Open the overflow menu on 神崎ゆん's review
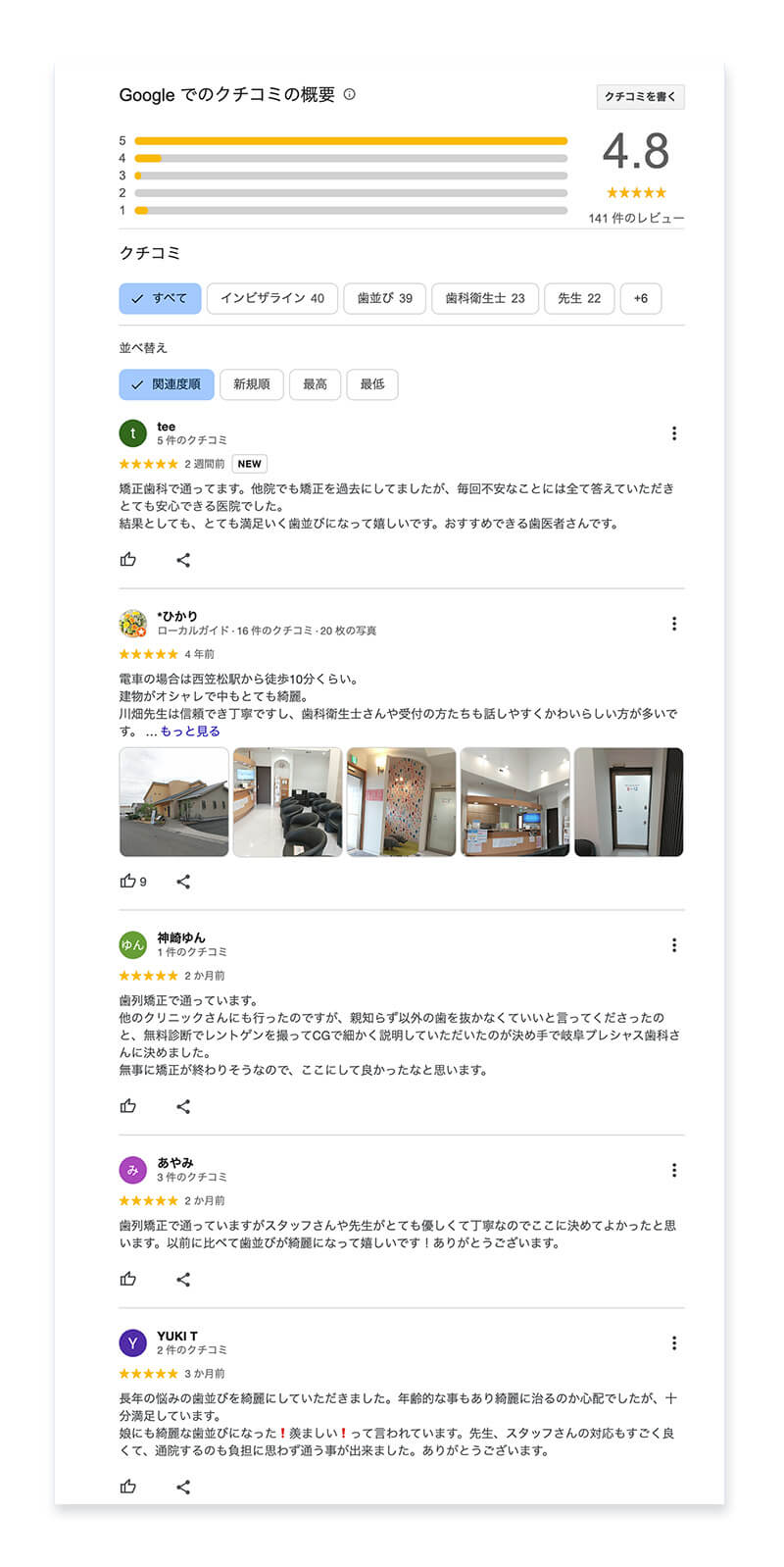784x1567 pixels. pyautogui.click(x=674, y=945)
